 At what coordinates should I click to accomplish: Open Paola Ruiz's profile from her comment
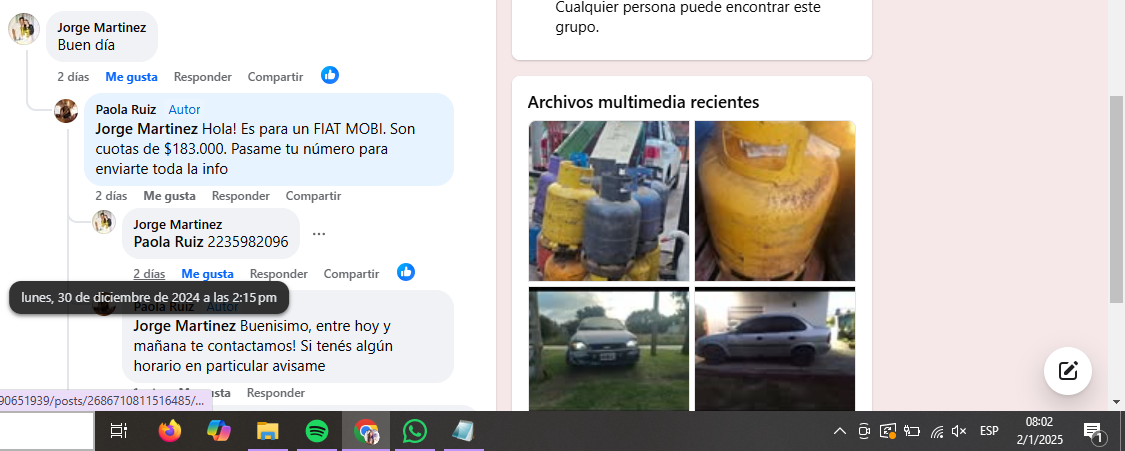tap(125, 109)
